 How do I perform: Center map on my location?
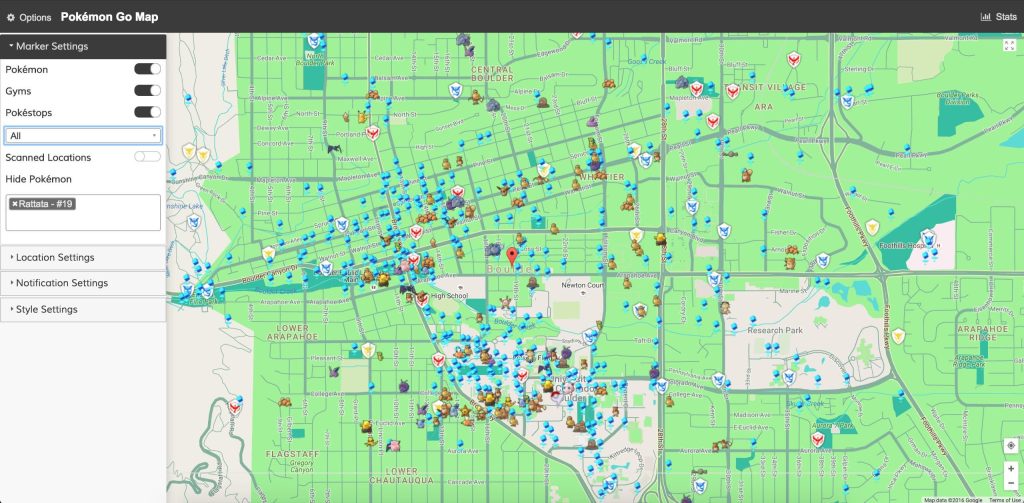(x=1010, y=445)
